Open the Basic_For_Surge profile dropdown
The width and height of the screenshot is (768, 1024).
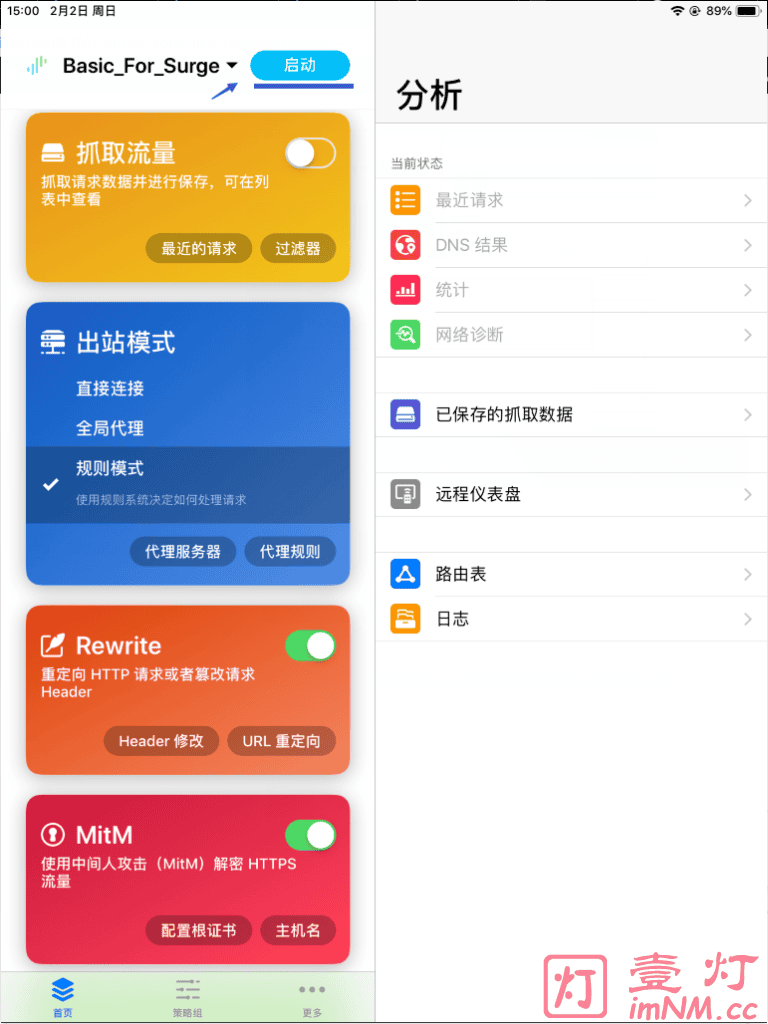[x=150, y=66]
